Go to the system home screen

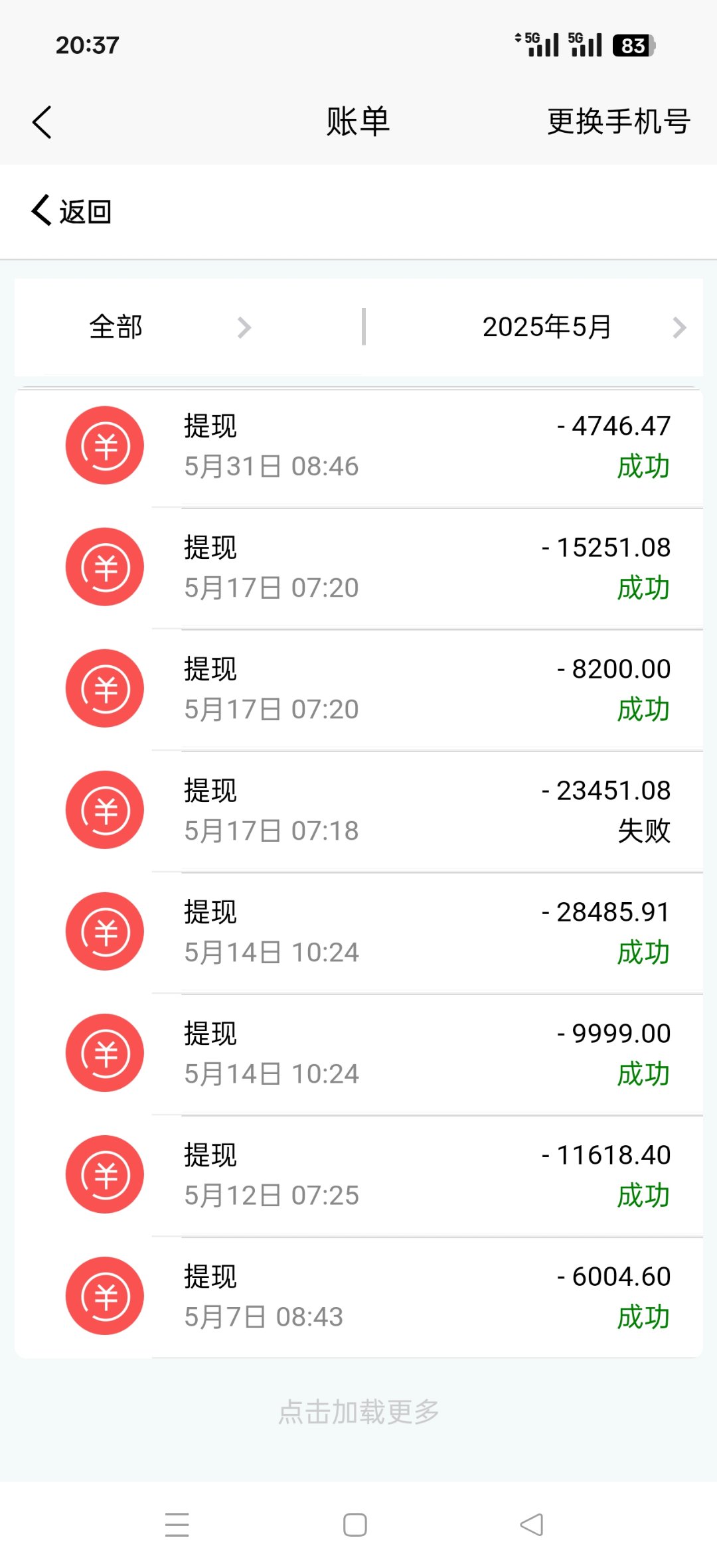coord(355,1525)
